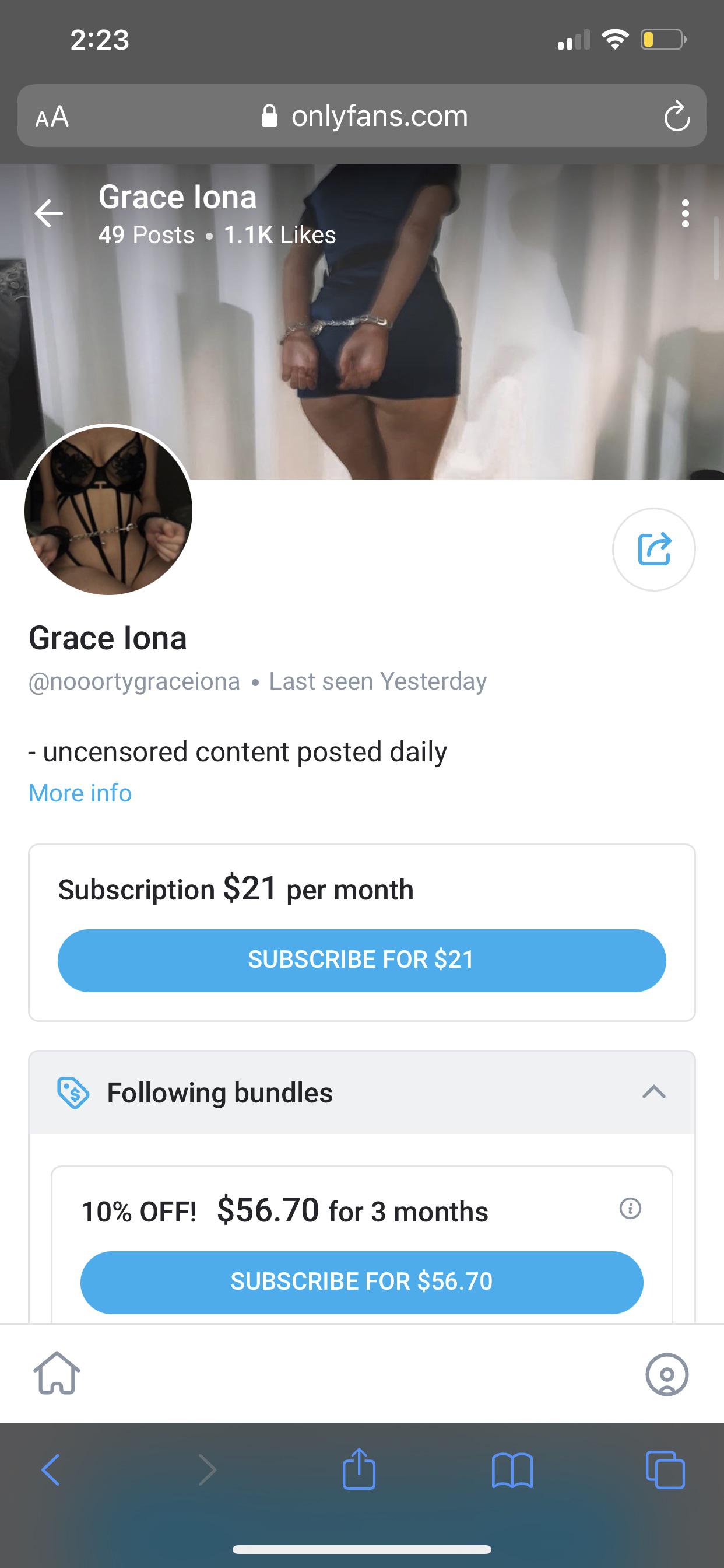Share this profile via the share icon
This screenshot has height=1568, width=724.
click(x=653, y=549)
